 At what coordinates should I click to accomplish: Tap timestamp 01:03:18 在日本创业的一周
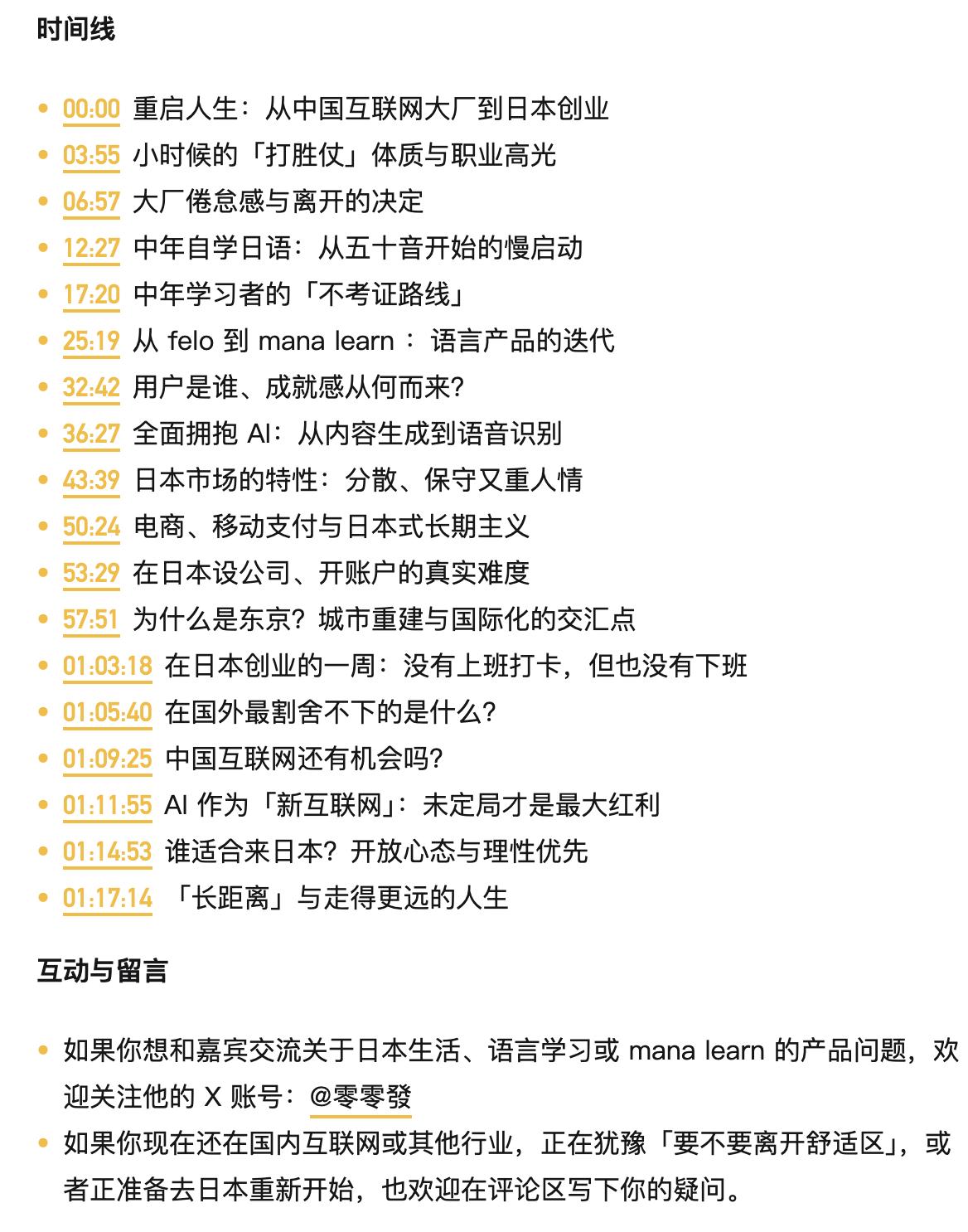(x=108, y=667)
